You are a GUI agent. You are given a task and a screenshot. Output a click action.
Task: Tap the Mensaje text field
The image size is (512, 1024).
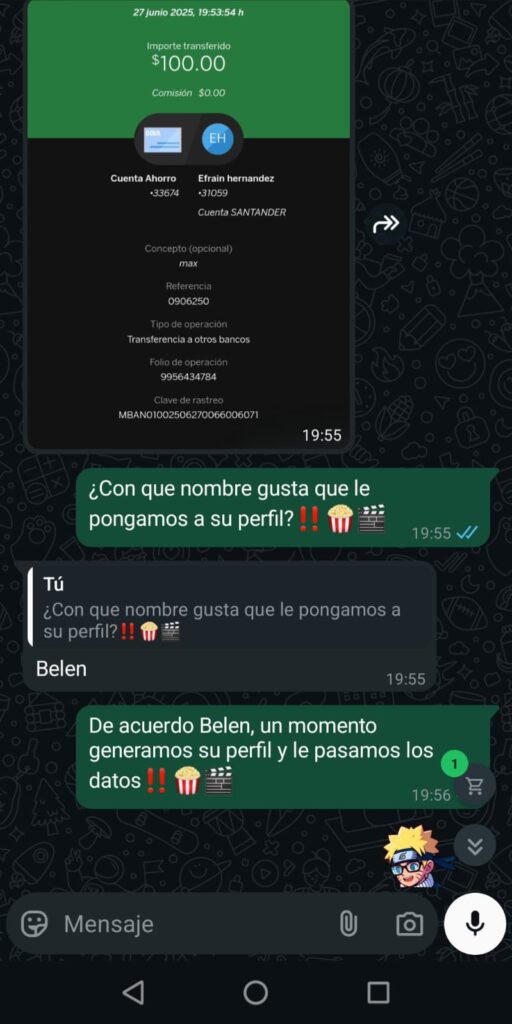pos(196,923)
